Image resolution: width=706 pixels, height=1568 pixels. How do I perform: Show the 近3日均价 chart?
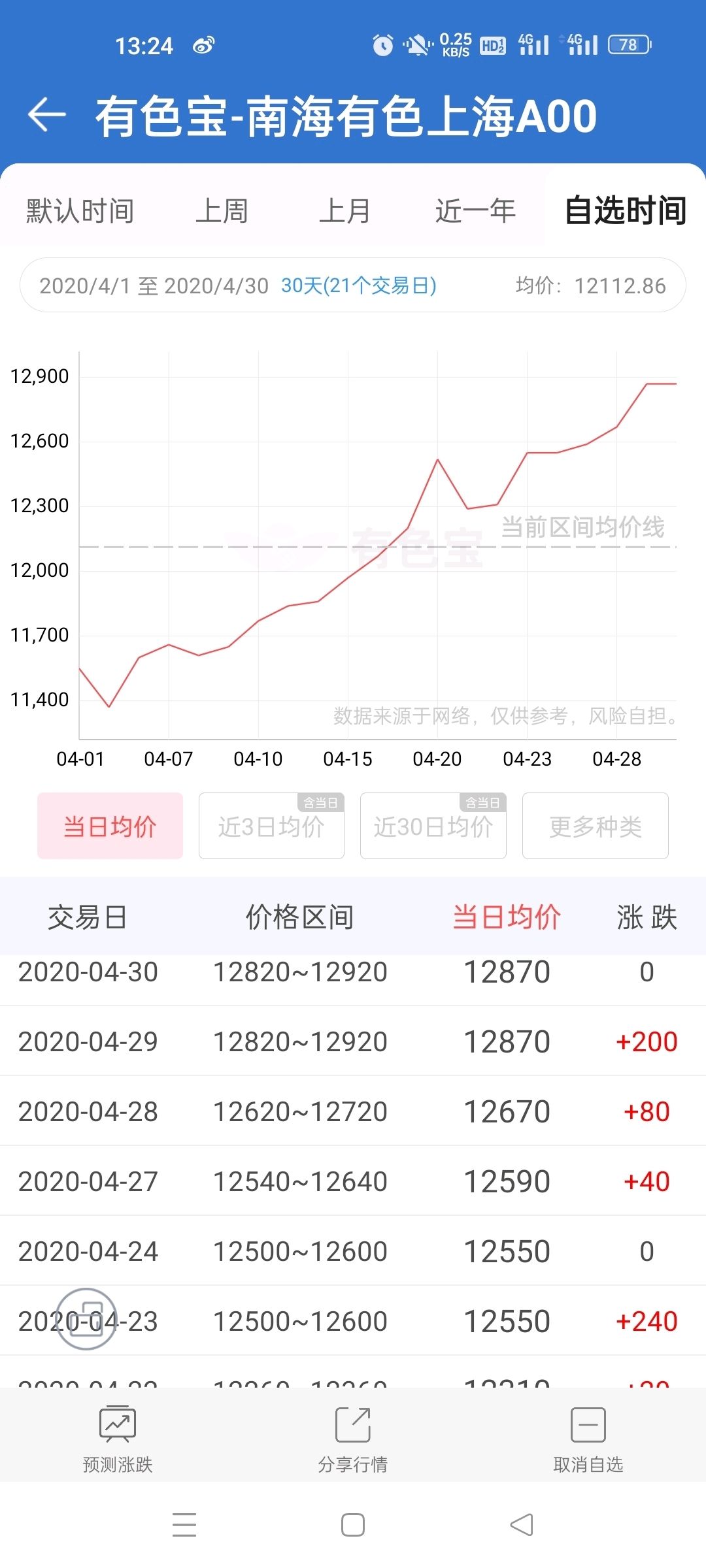(x=271, y=826)
